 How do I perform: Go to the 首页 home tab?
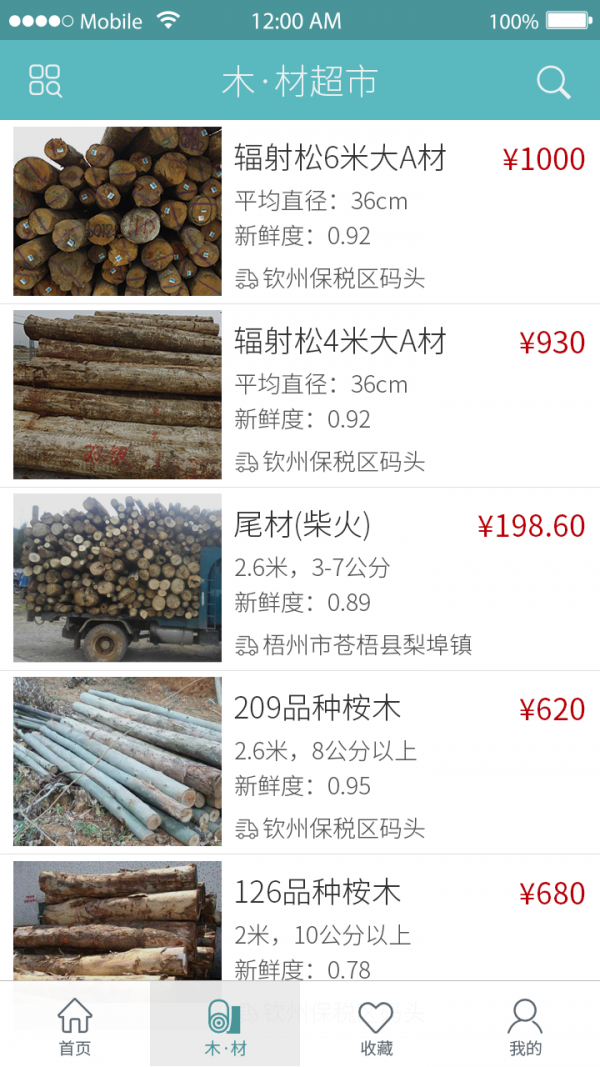(x=75, y=1027)
